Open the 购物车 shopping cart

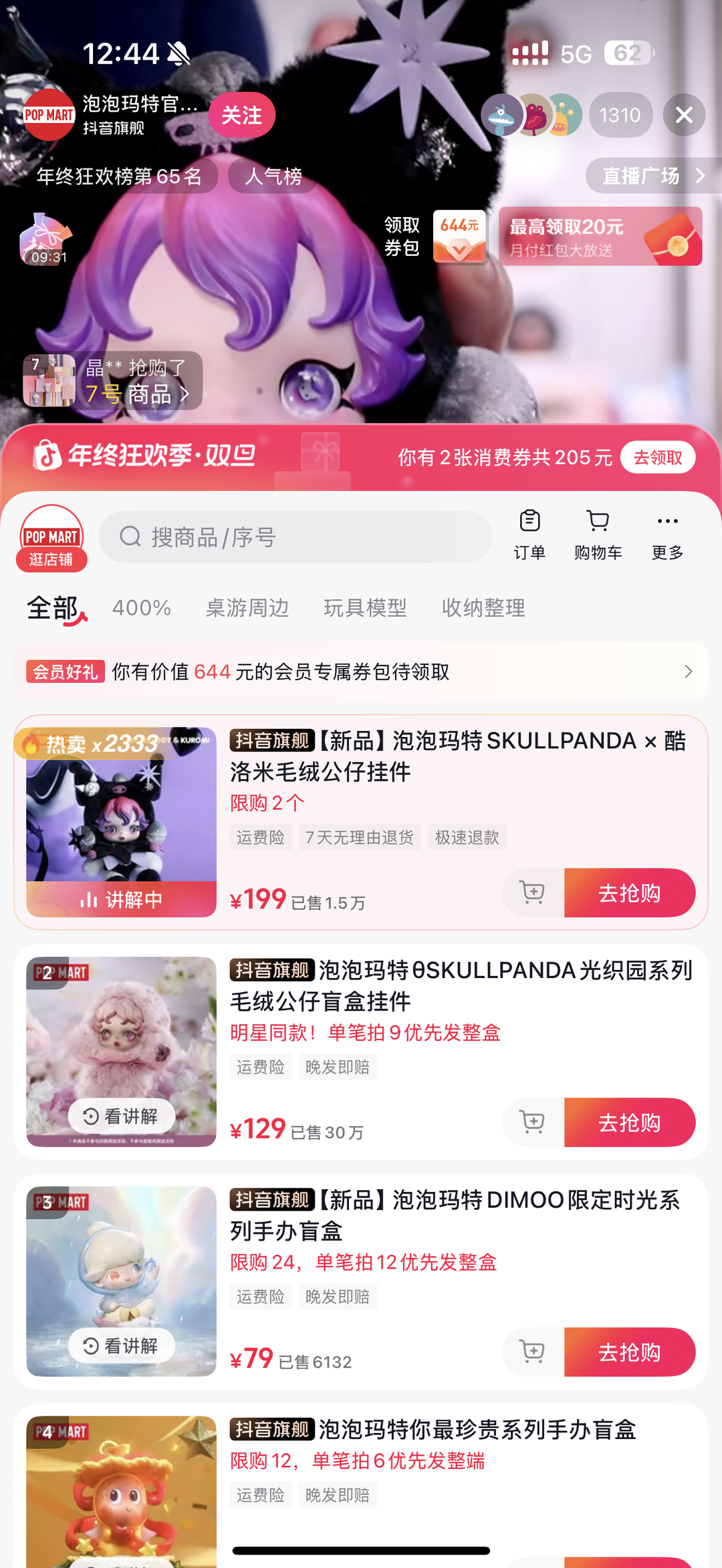pyautogui.click(x=598, y=535)
